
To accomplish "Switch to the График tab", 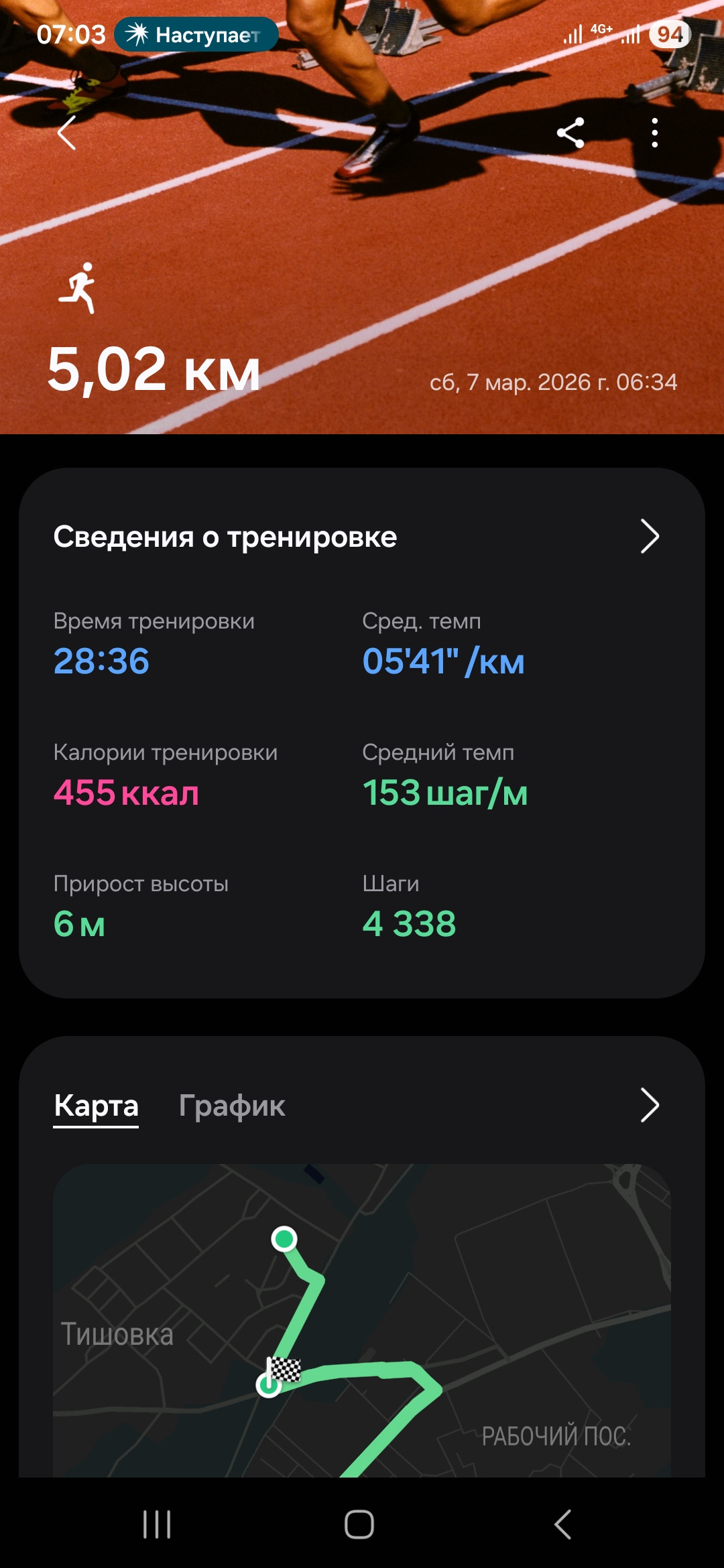I will [x=232, y=1106].
